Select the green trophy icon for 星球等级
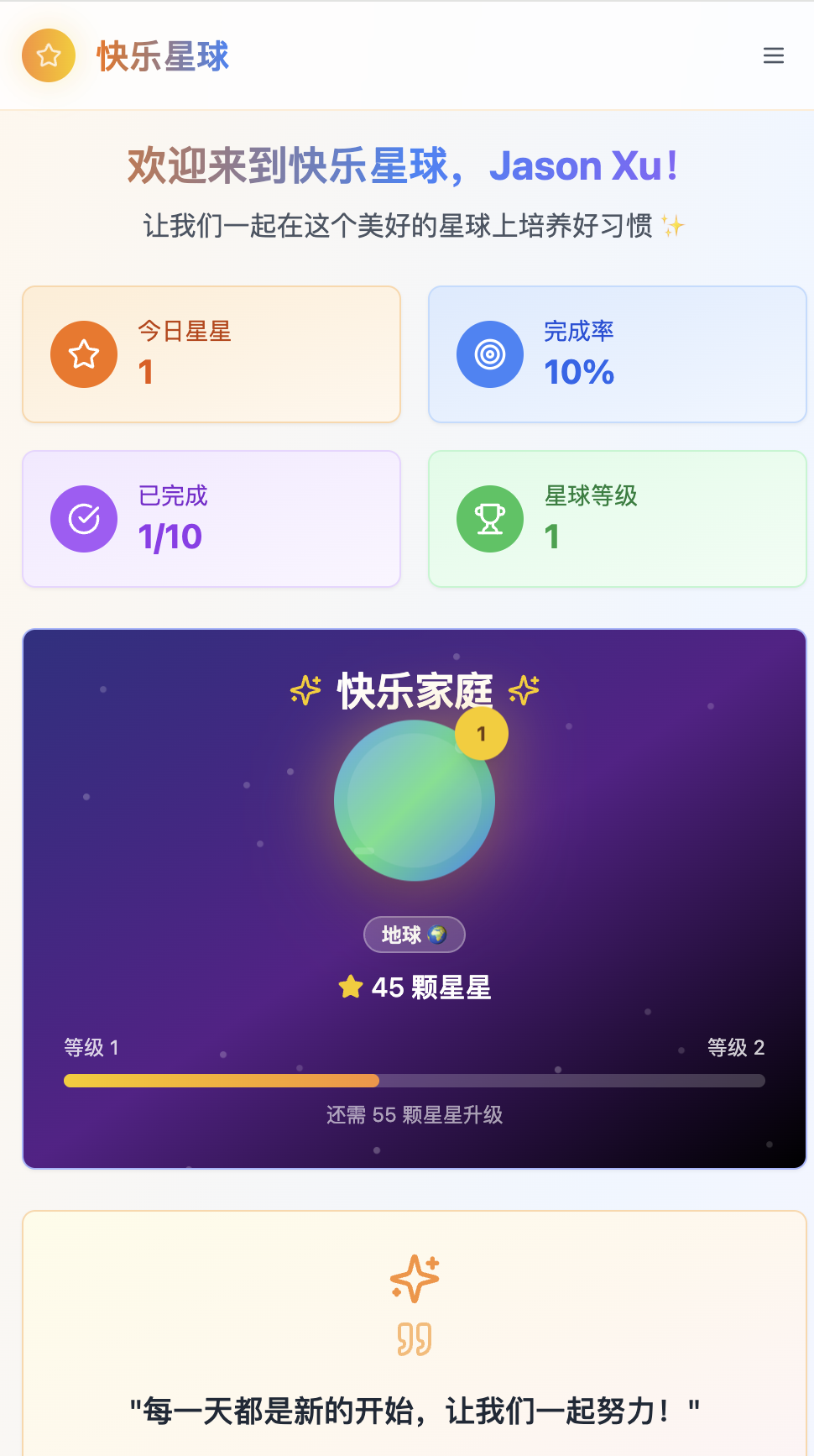814x1456 pixels. click(x=490, y=519)
